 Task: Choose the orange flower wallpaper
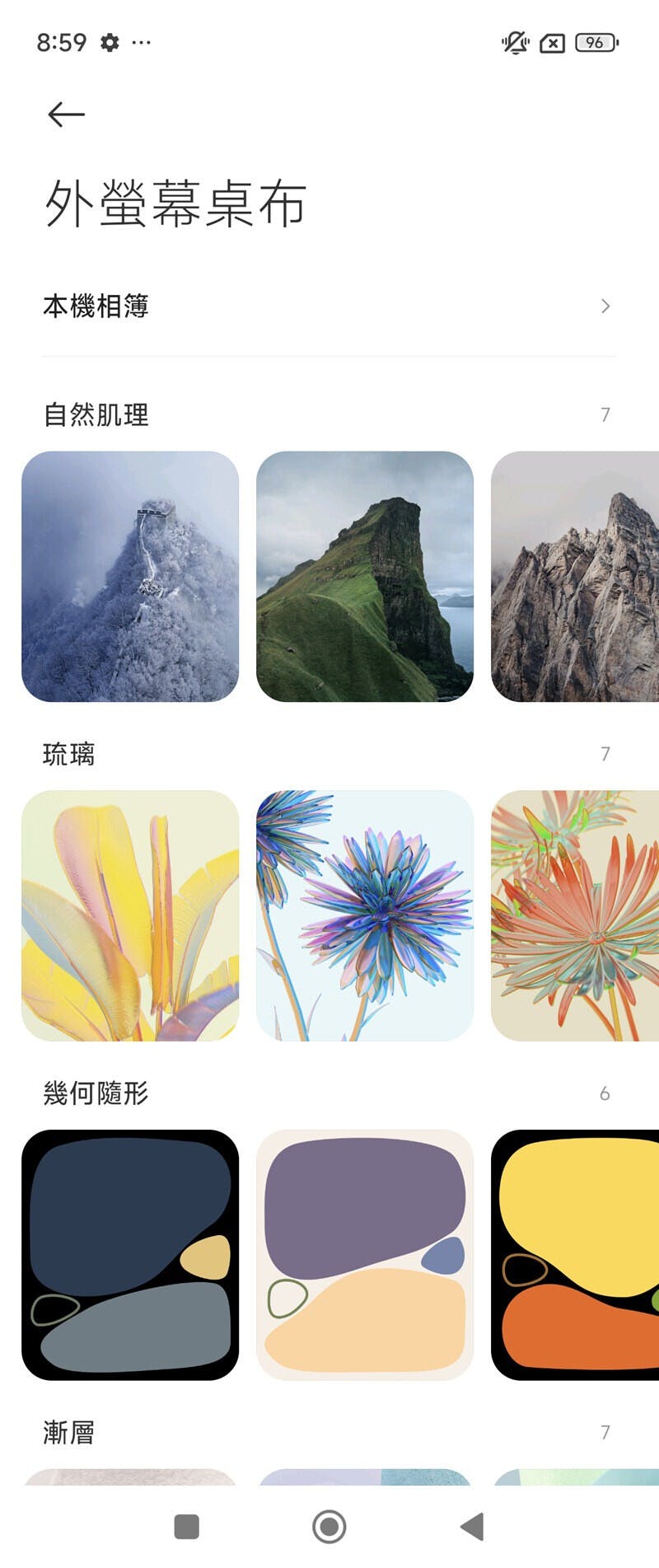[575, 915]
